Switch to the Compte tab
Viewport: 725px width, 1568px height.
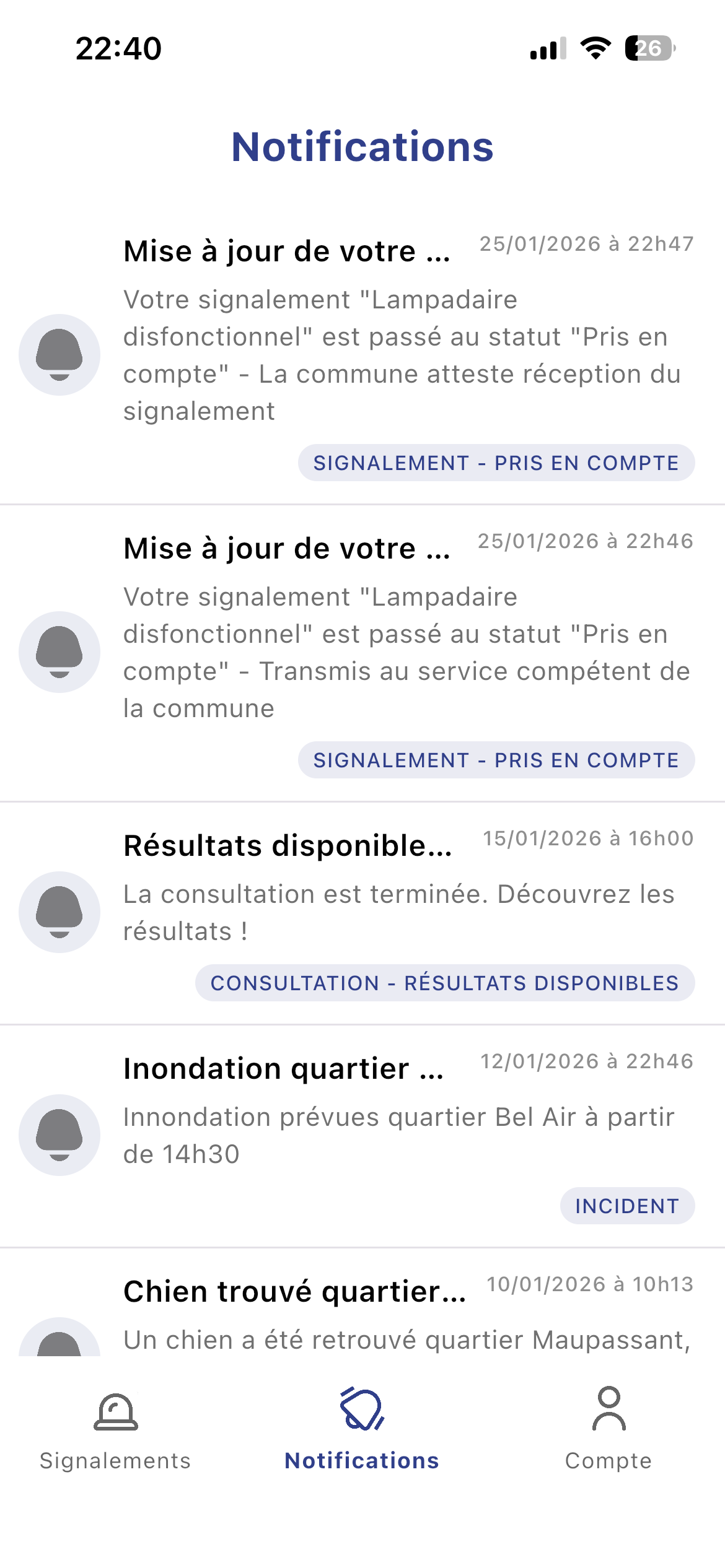(608, 1461)
